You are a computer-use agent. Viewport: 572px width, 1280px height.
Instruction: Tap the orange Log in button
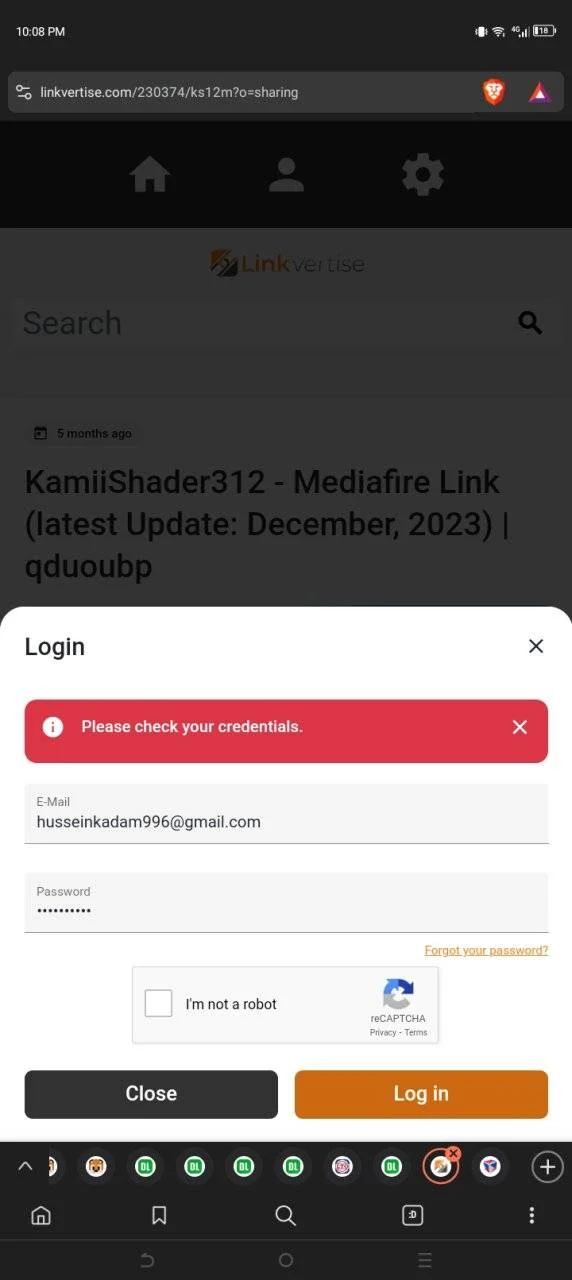point(421,1094)
